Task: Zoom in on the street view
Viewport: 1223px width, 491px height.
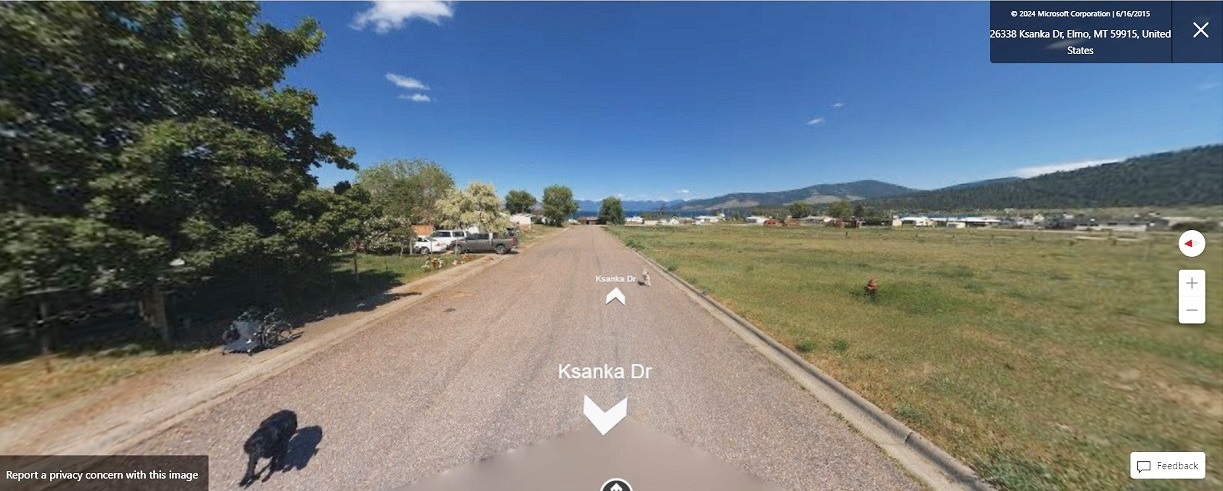Action: tap(1191, 283)
